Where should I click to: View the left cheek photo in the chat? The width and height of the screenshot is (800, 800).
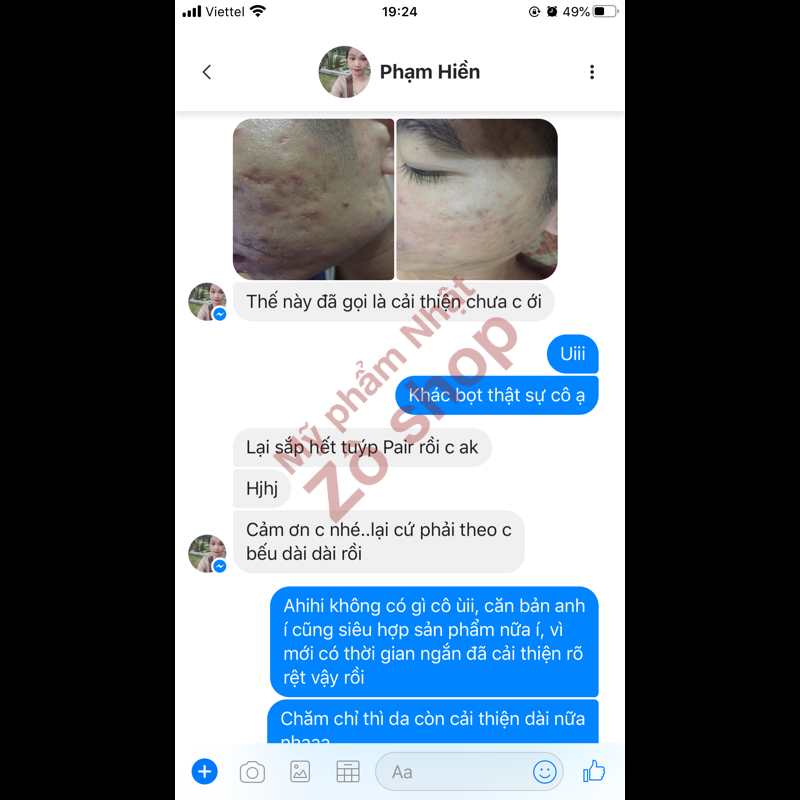click(313, 199)
